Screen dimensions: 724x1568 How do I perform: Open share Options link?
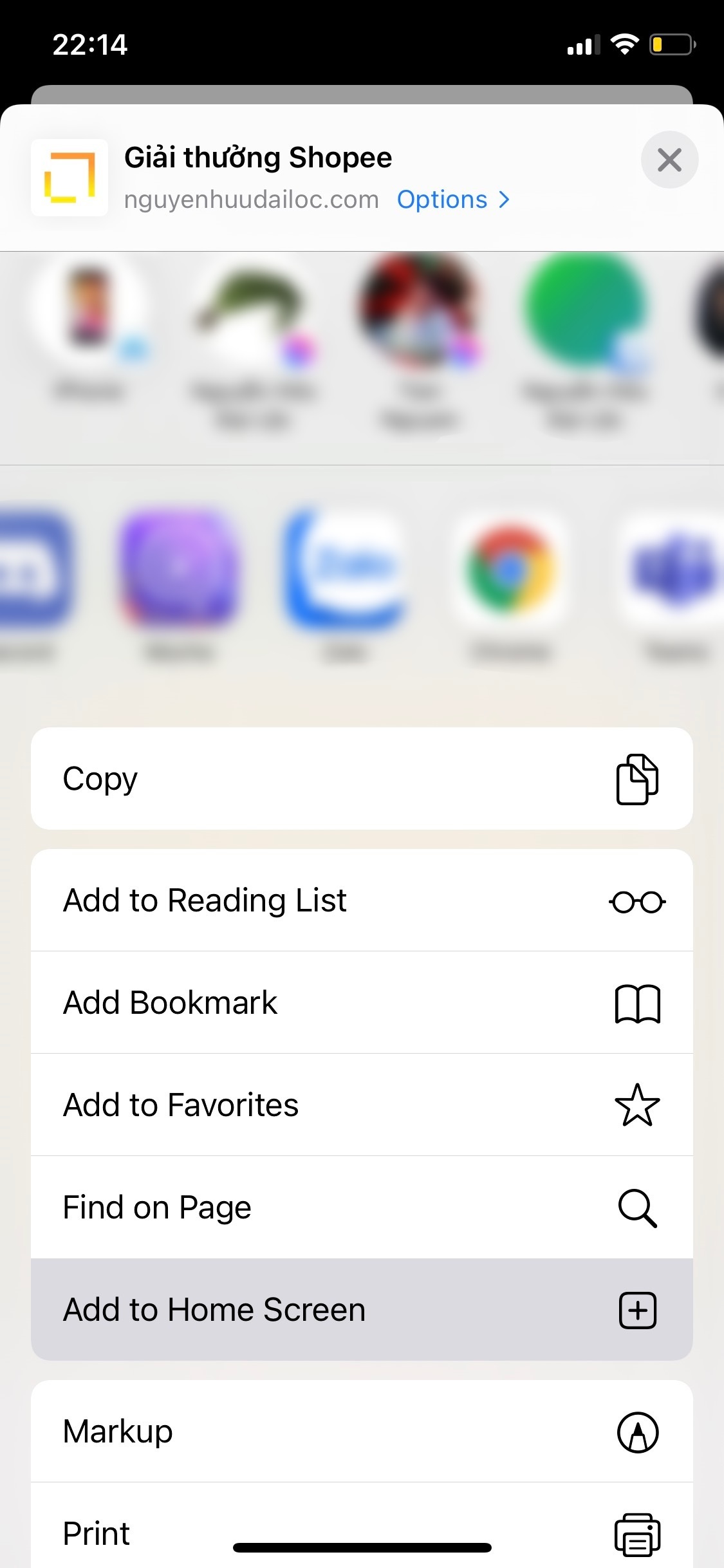click(x=452, y=200)
